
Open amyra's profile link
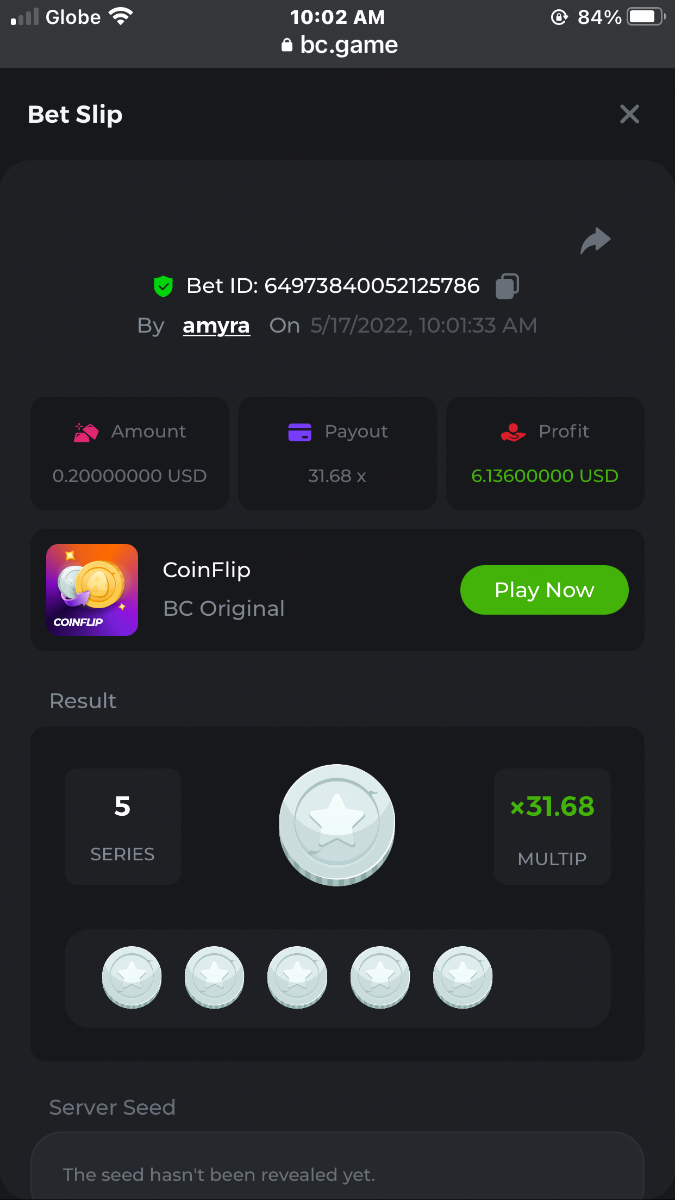[216, 326]
